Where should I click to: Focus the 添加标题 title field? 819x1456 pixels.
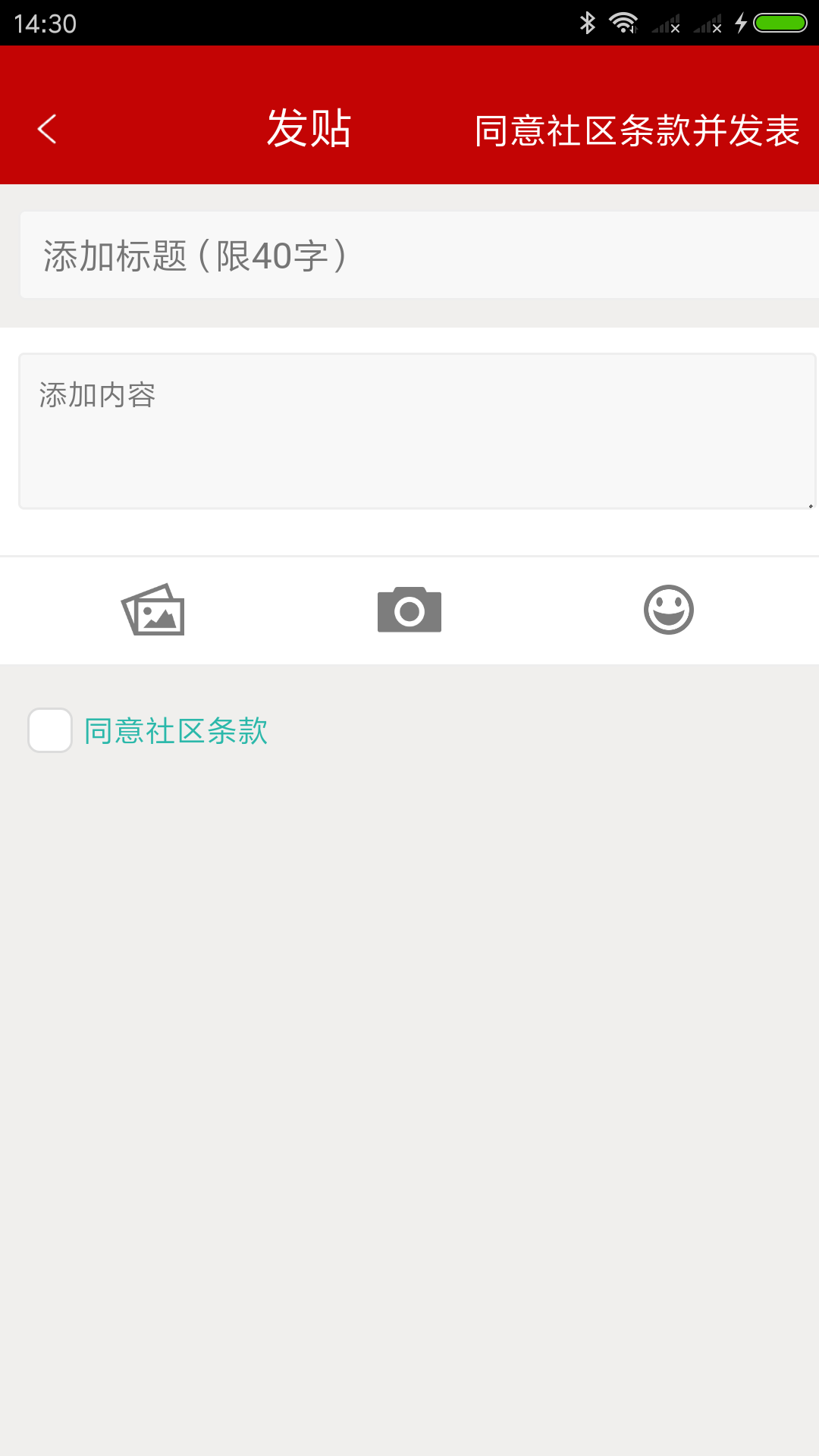coord(419,255)
